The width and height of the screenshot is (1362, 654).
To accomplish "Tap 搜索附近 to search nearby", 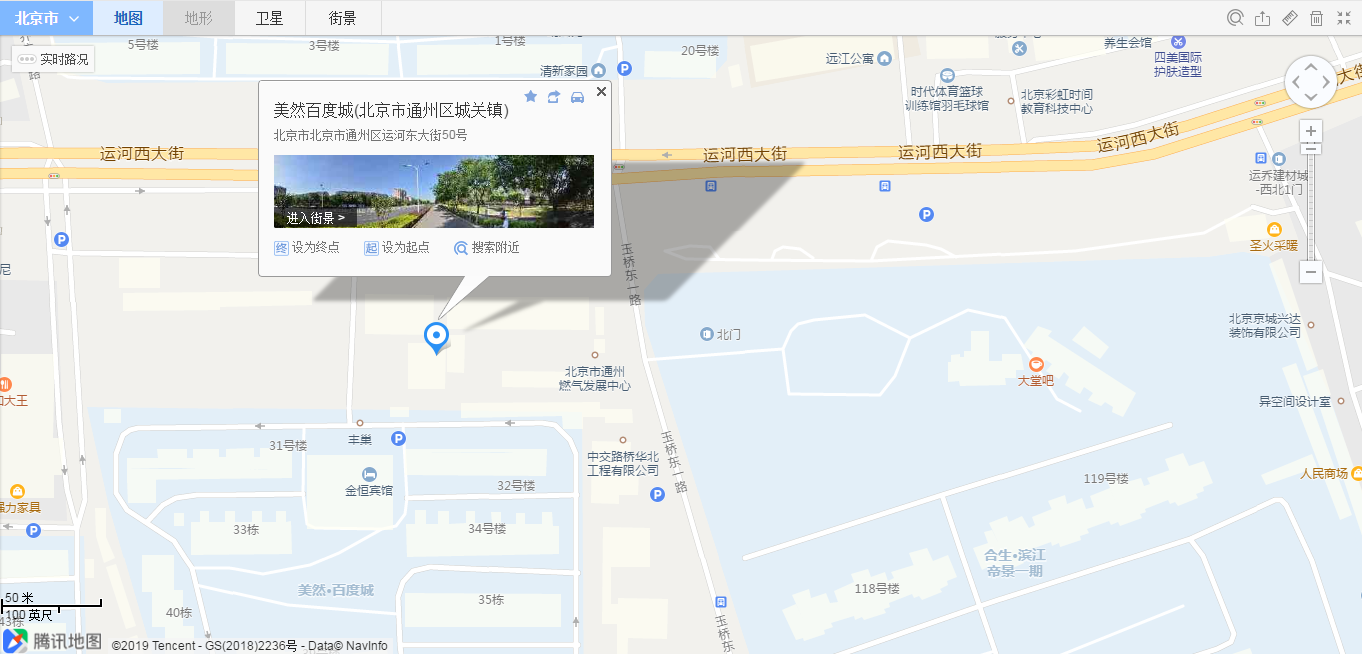I will (x=487, y=247).
